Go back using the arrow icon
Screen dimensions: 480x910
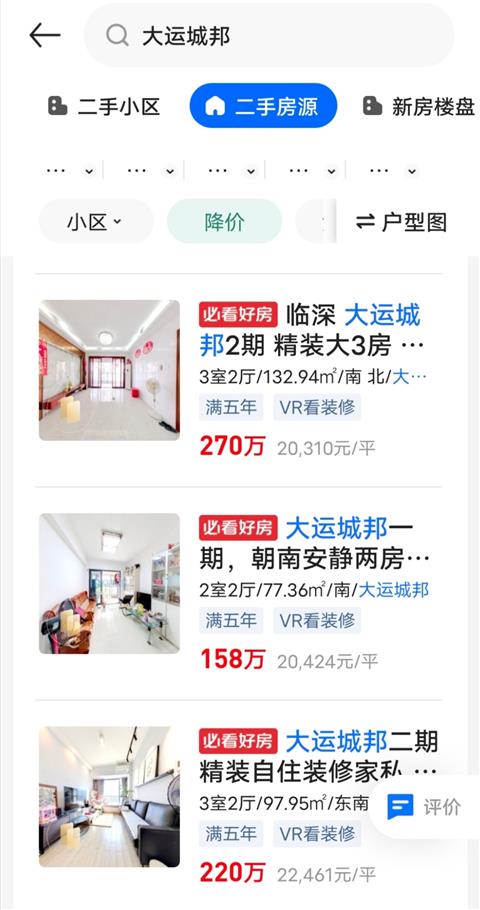[x=45, y=36]
